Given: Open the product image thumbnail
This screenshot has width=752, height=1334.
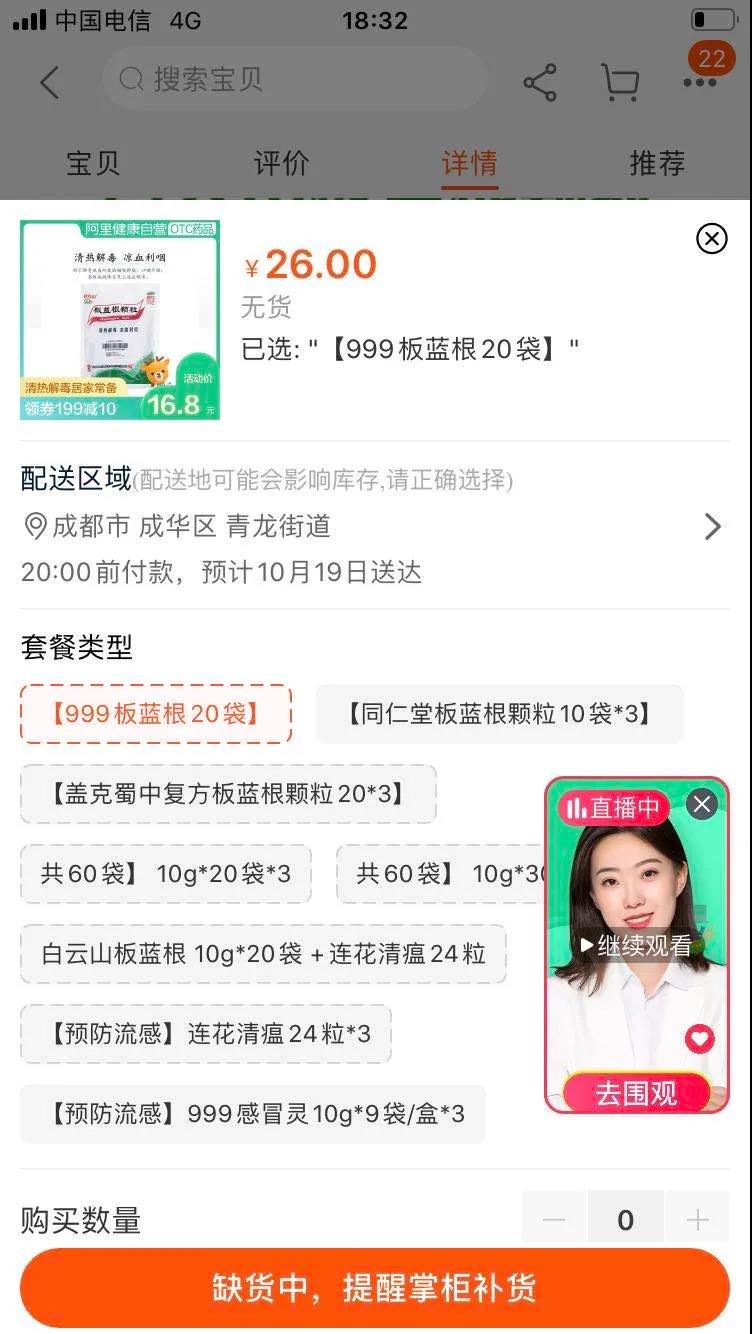Looking at the screenshot, I should tap(120, 320).
